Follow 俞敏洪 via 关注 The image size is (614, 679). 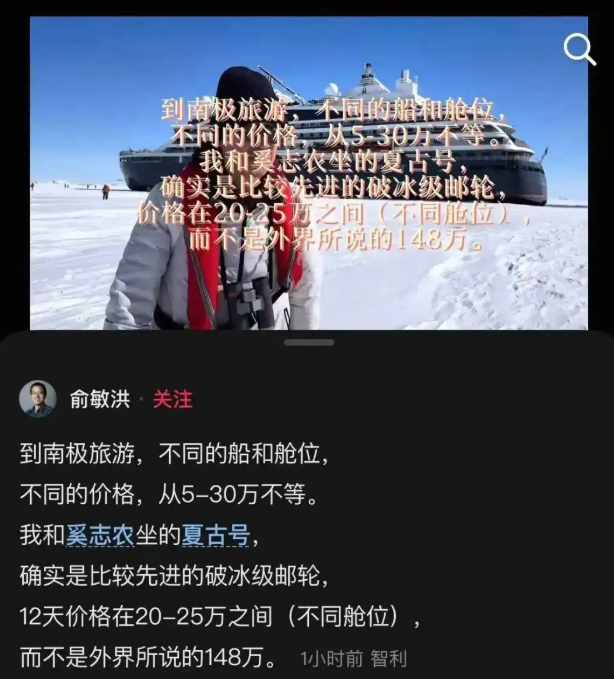click(172, 399)
